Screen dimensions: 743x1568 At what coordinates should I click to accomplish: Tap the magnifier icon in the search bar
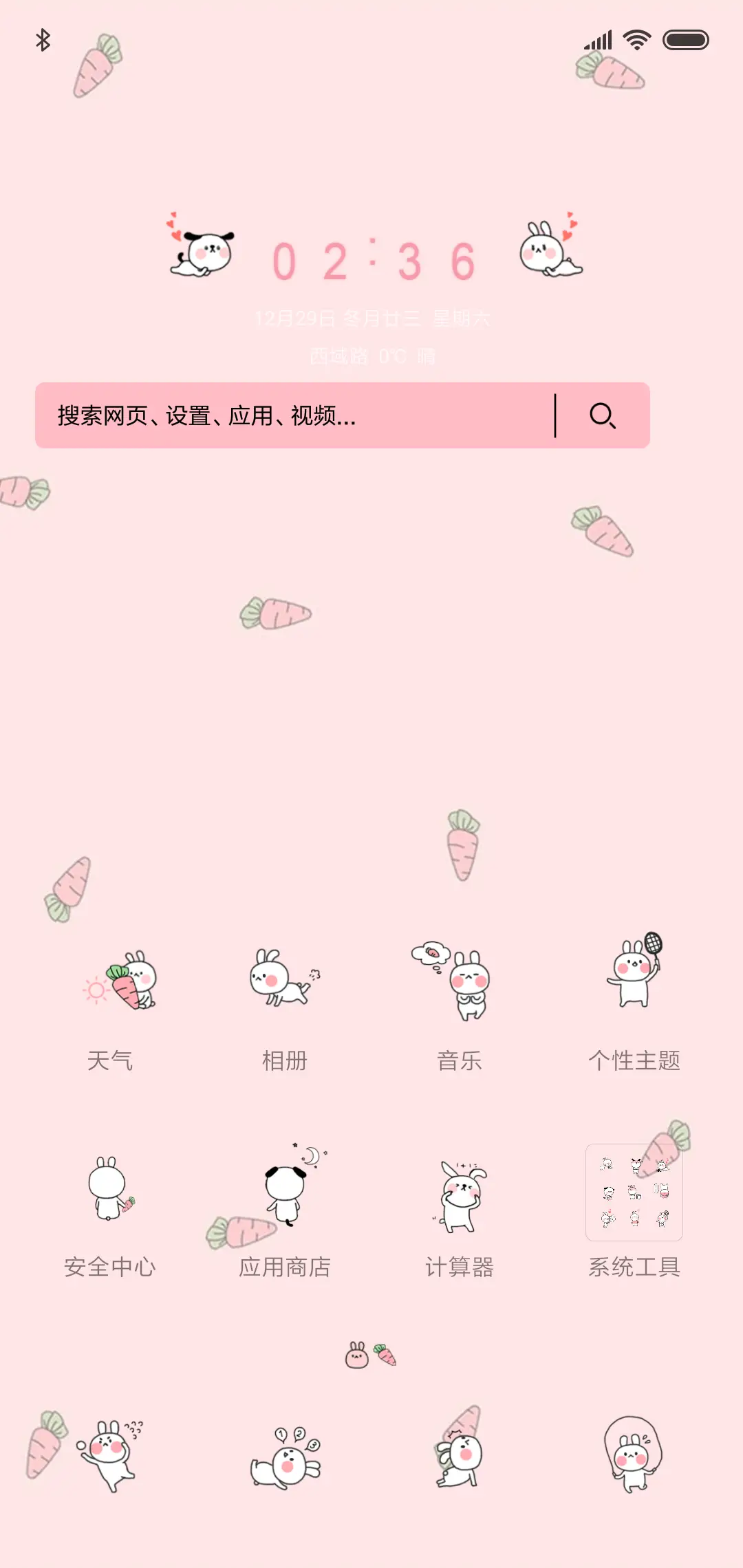(602, 415)
